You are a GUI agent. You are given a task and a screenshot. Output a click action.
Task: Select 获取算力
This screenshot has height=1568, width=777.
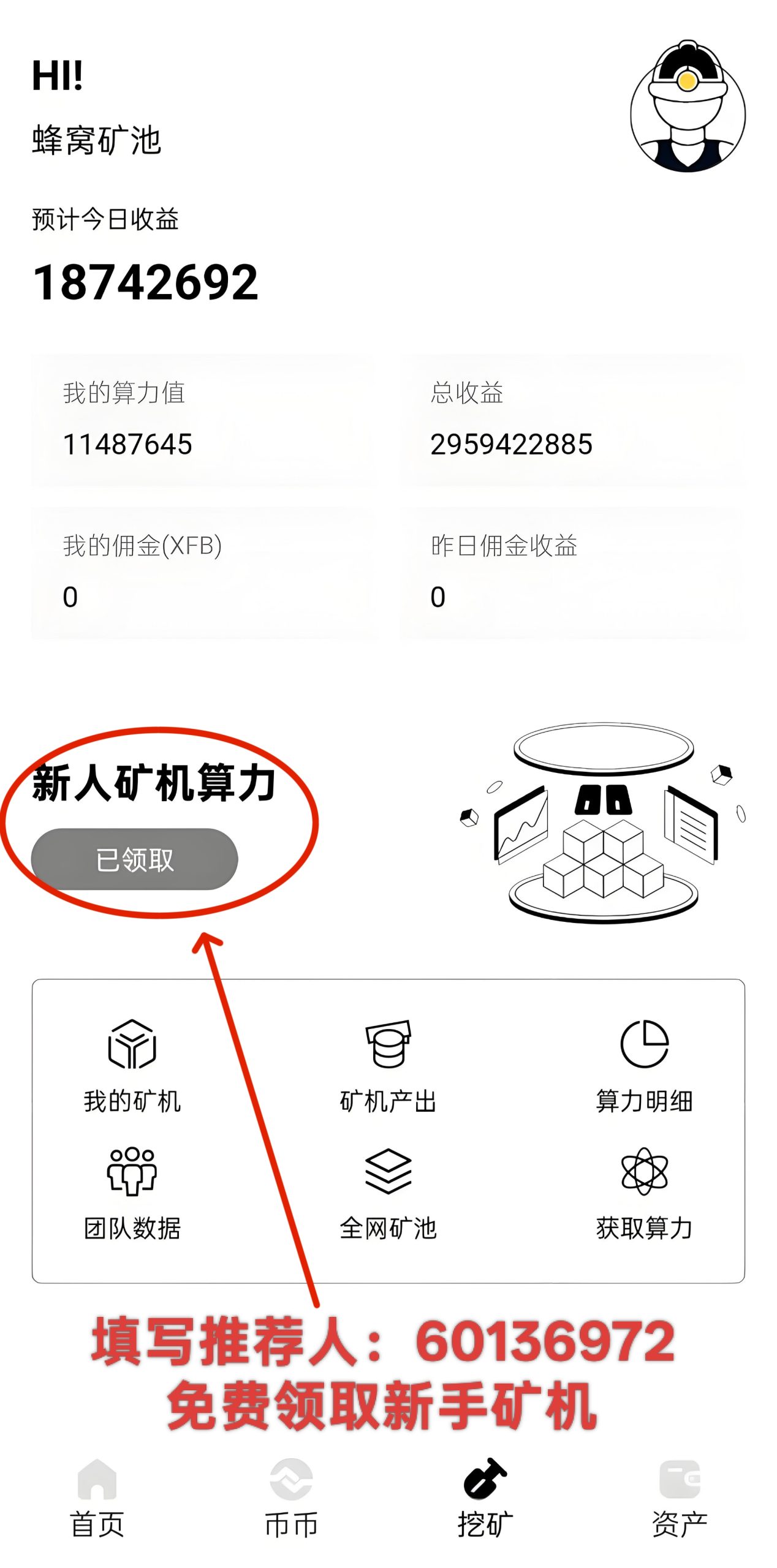point(644,1193)
